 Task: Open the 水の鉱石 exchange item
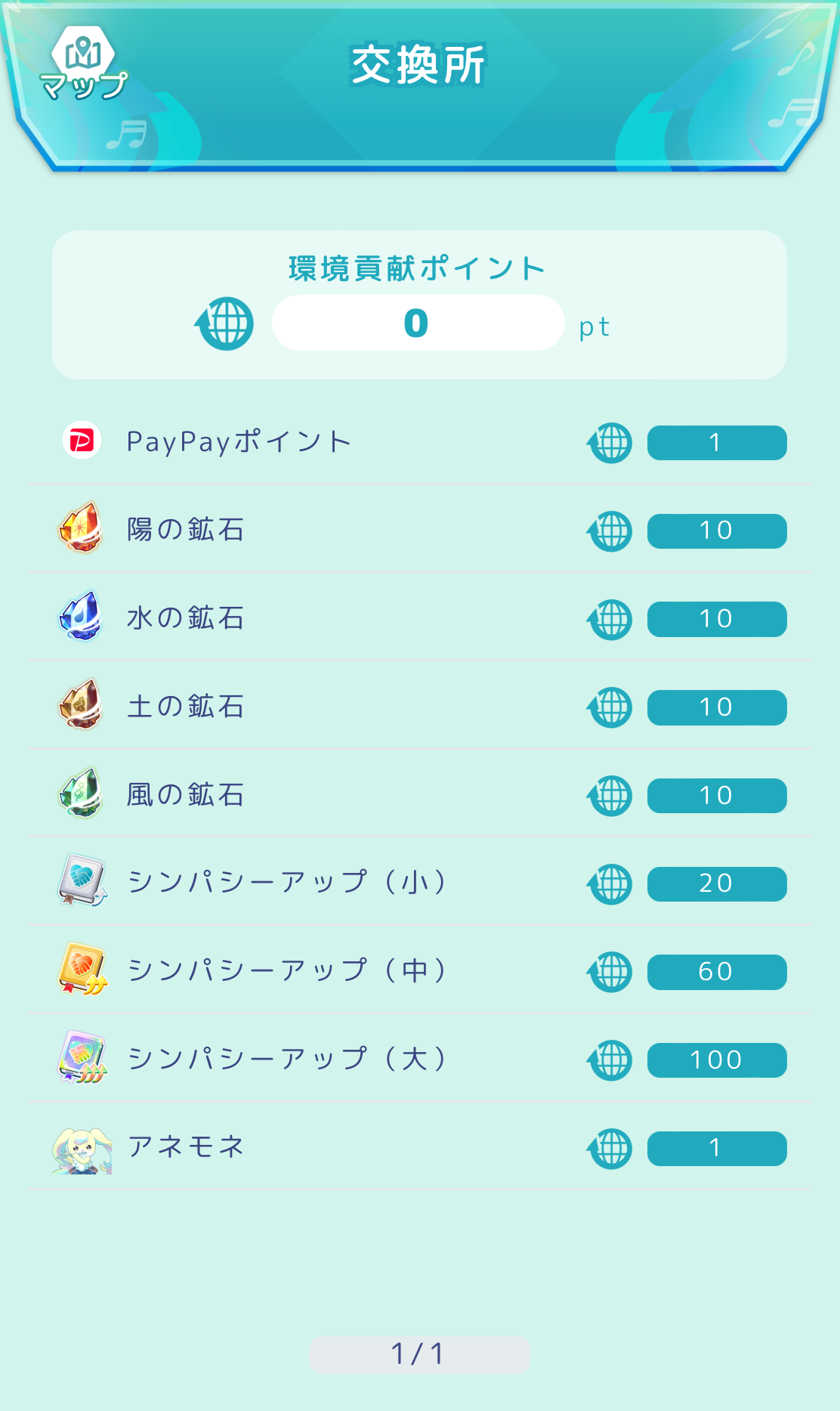pyautogui.click(x=419, y=618)
